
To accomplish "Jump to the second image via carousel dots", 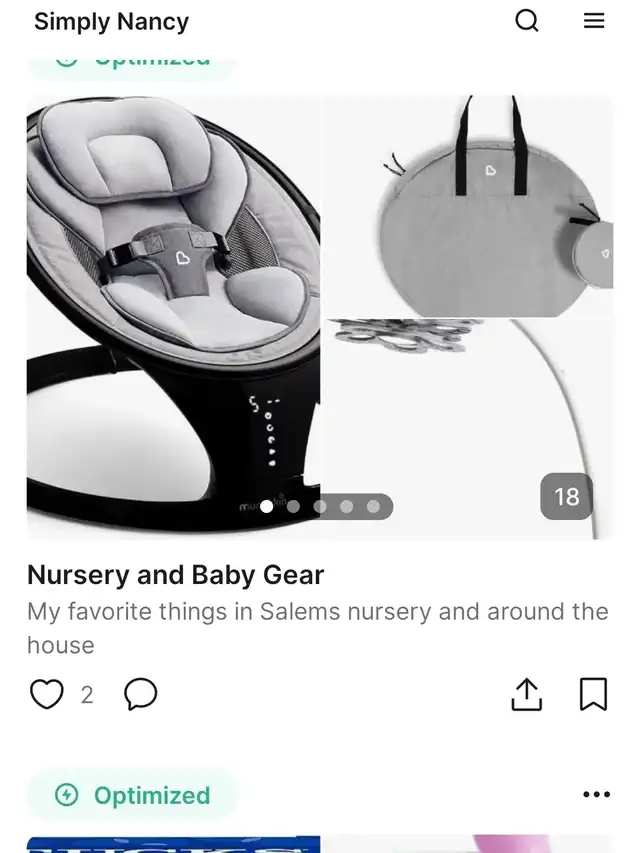I will point(293,506).
